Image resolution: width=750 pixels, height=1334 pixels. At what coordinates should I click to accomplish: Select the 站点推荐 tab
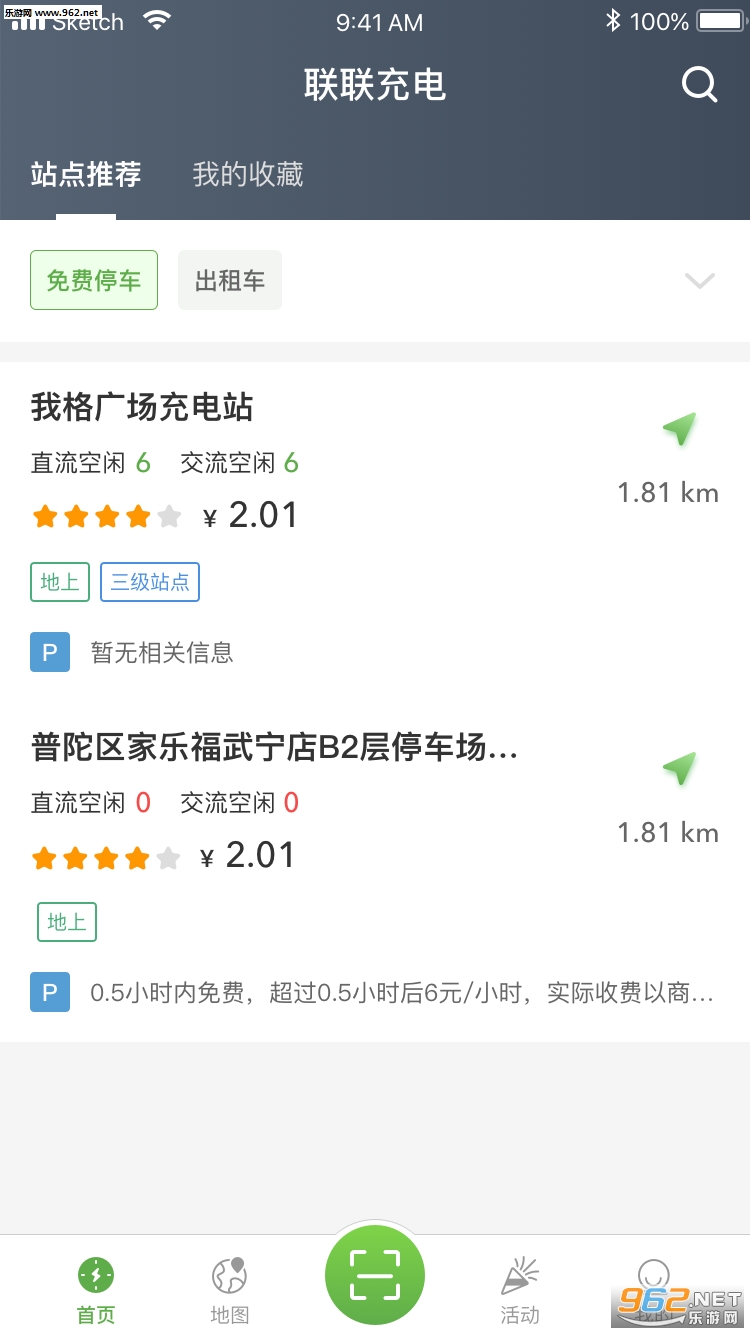pos(86,175)
